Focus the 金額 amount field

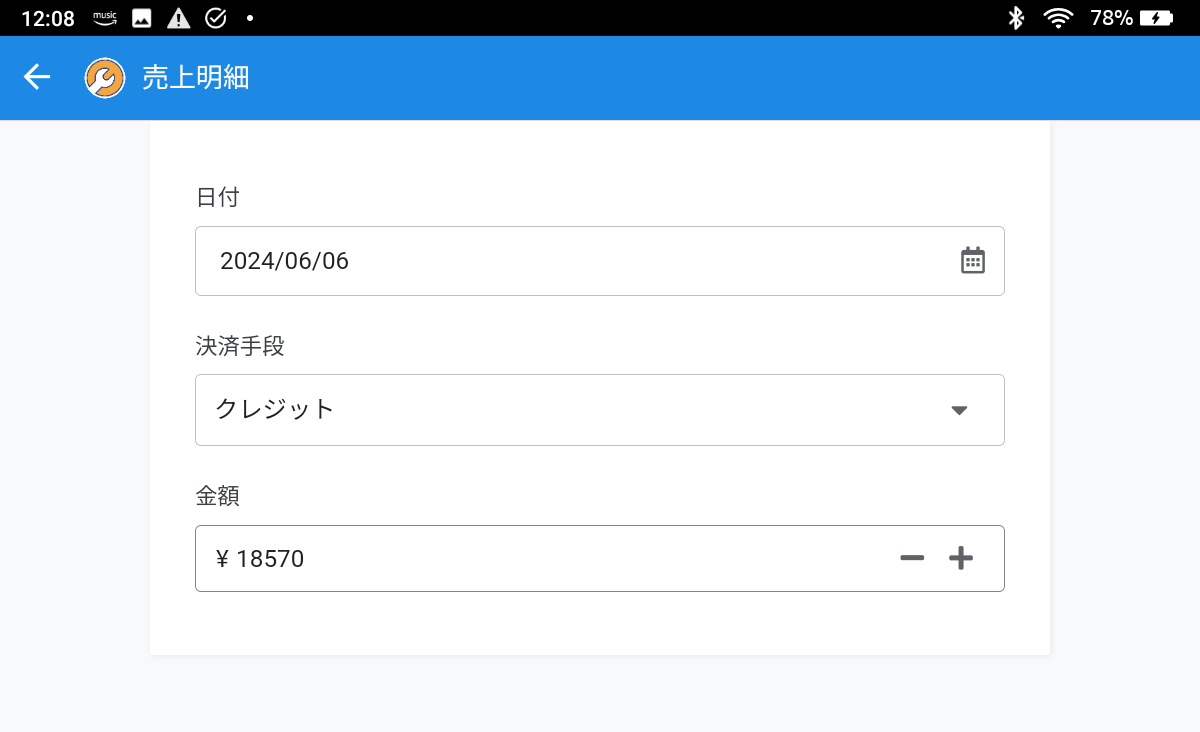[540, 558]
